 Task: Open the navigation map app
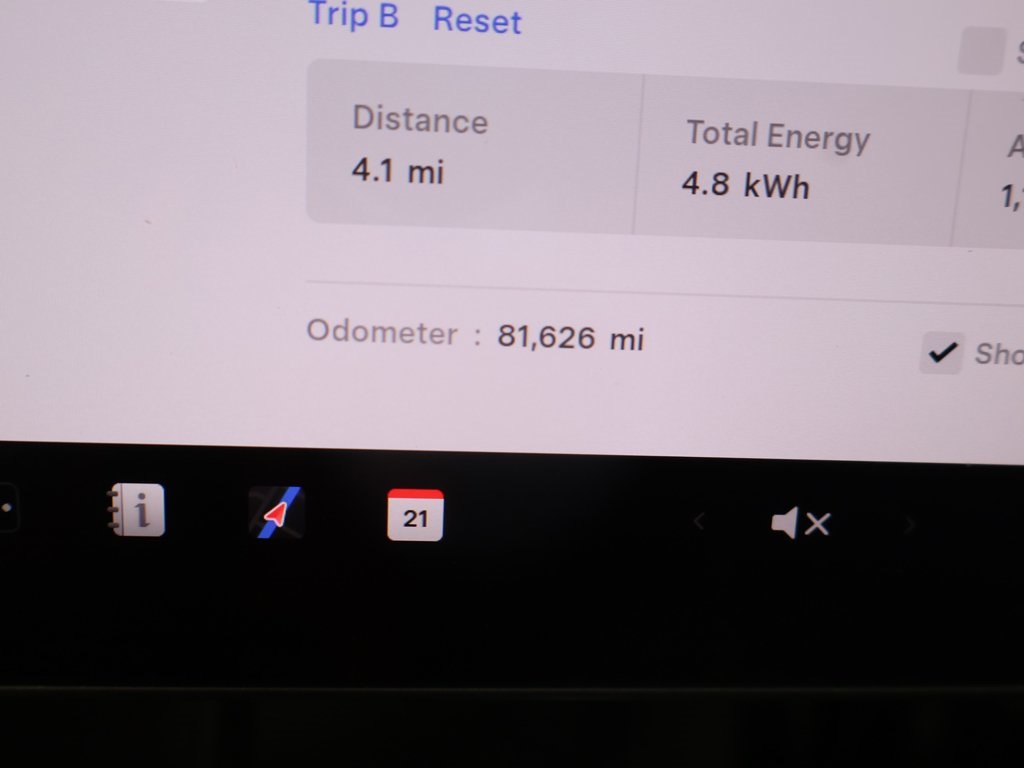point(276,514)
